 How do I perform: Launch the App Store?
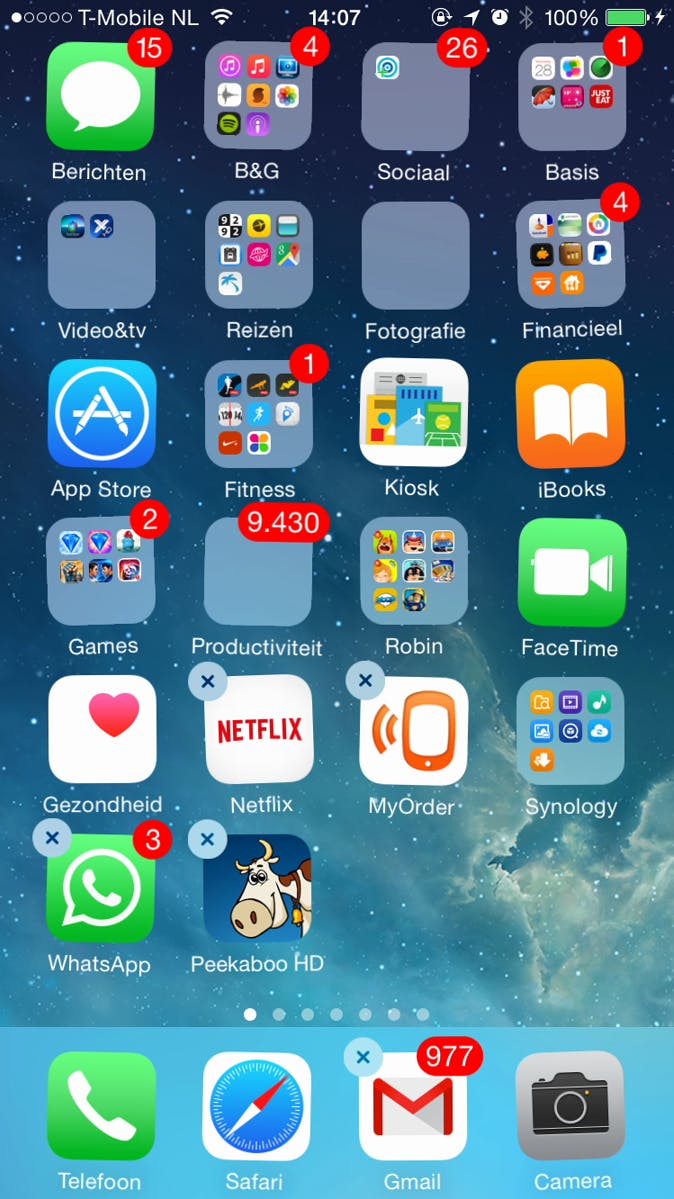pyautogui.click(x=101, y=414)
